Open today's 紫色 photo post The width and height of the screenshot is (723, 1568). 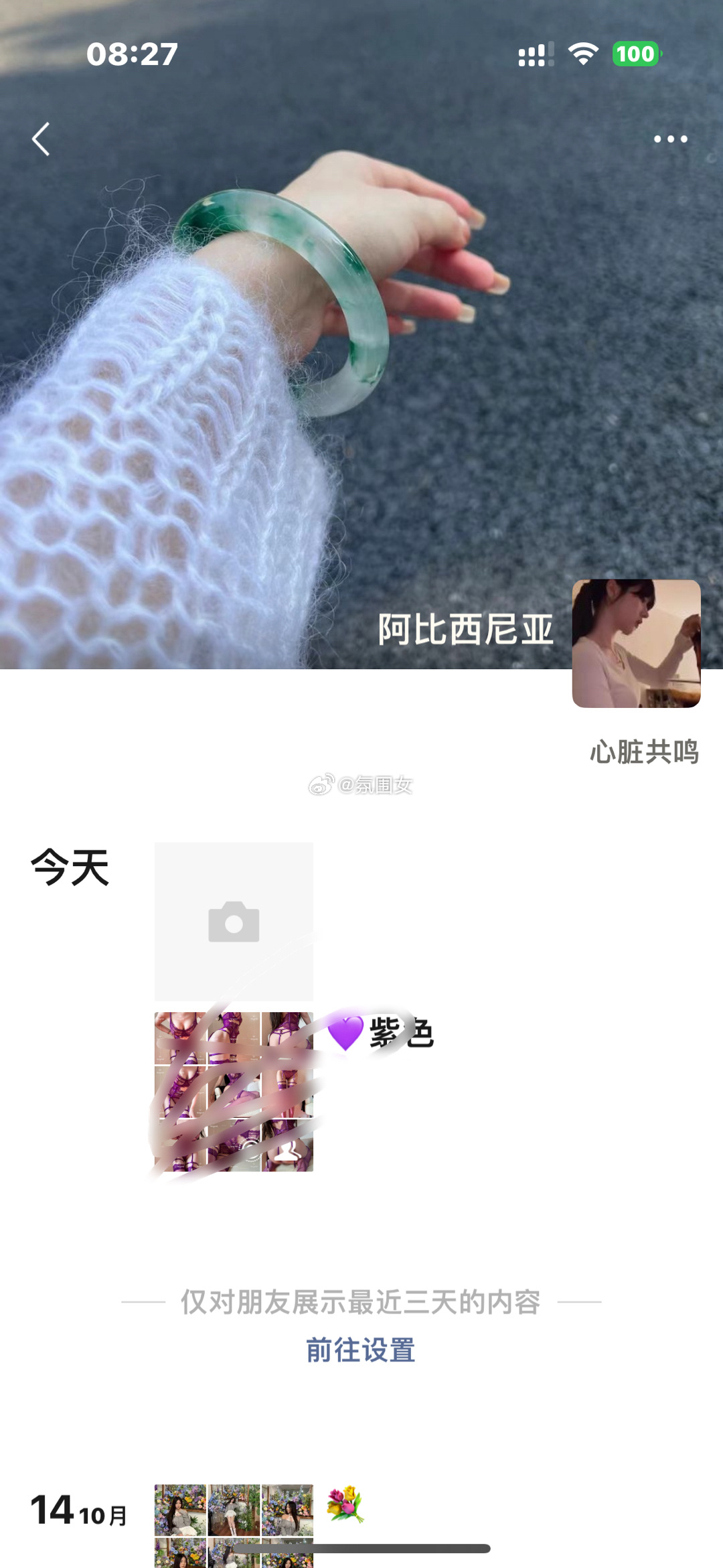tap(234, 1092)
